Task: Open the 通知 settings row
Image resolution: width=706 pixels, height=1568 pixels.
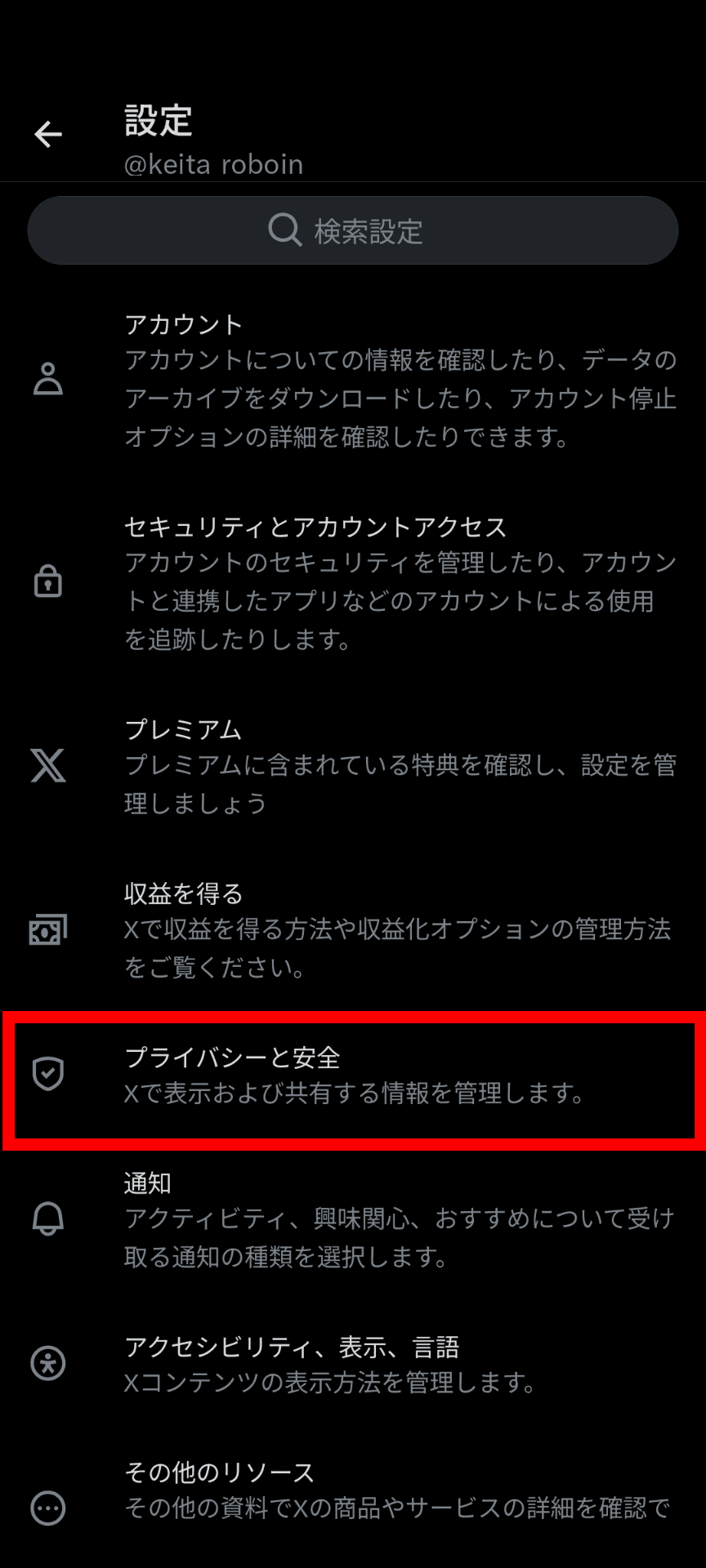Action: (x=353, y=1218)
